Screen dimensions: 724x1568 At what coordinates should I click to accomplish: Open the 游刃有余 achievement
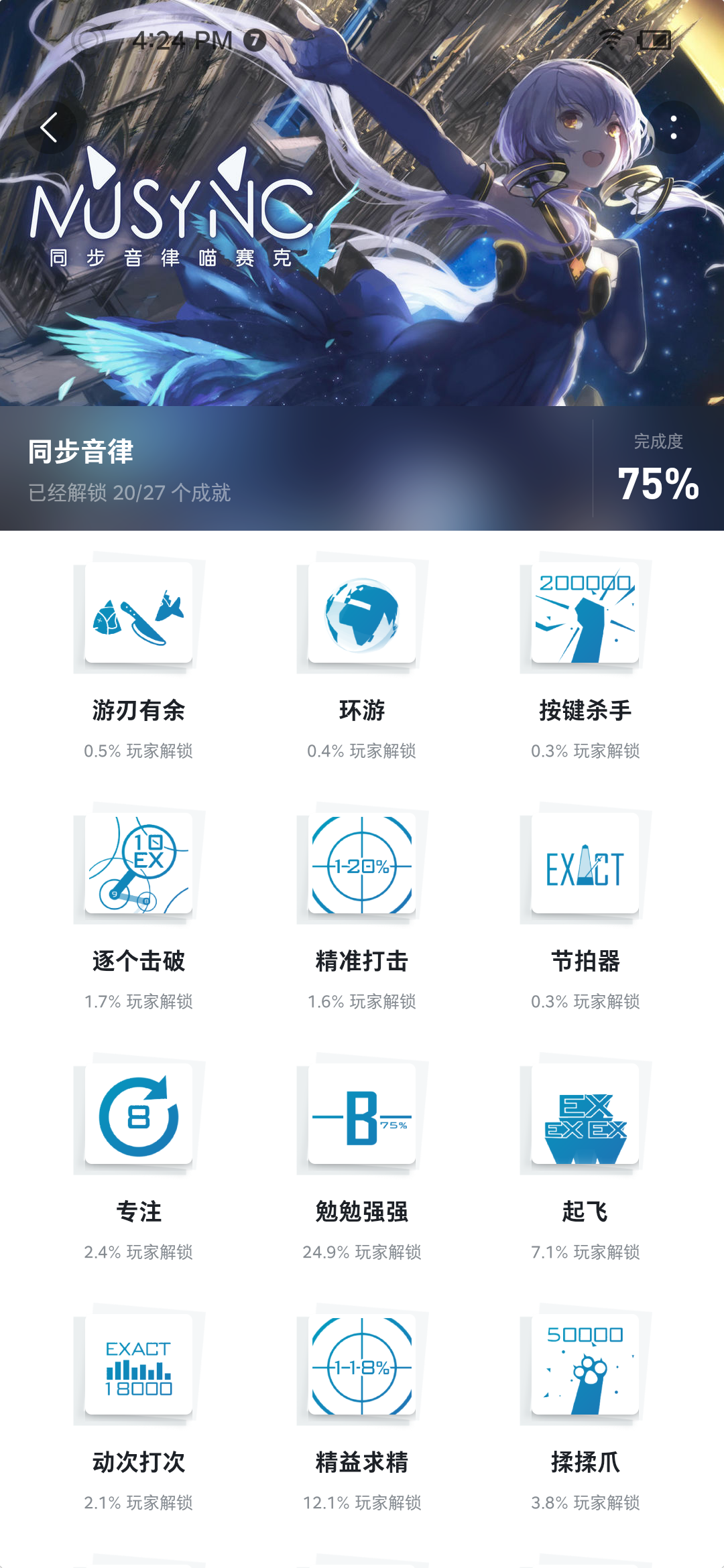[139, 657]
